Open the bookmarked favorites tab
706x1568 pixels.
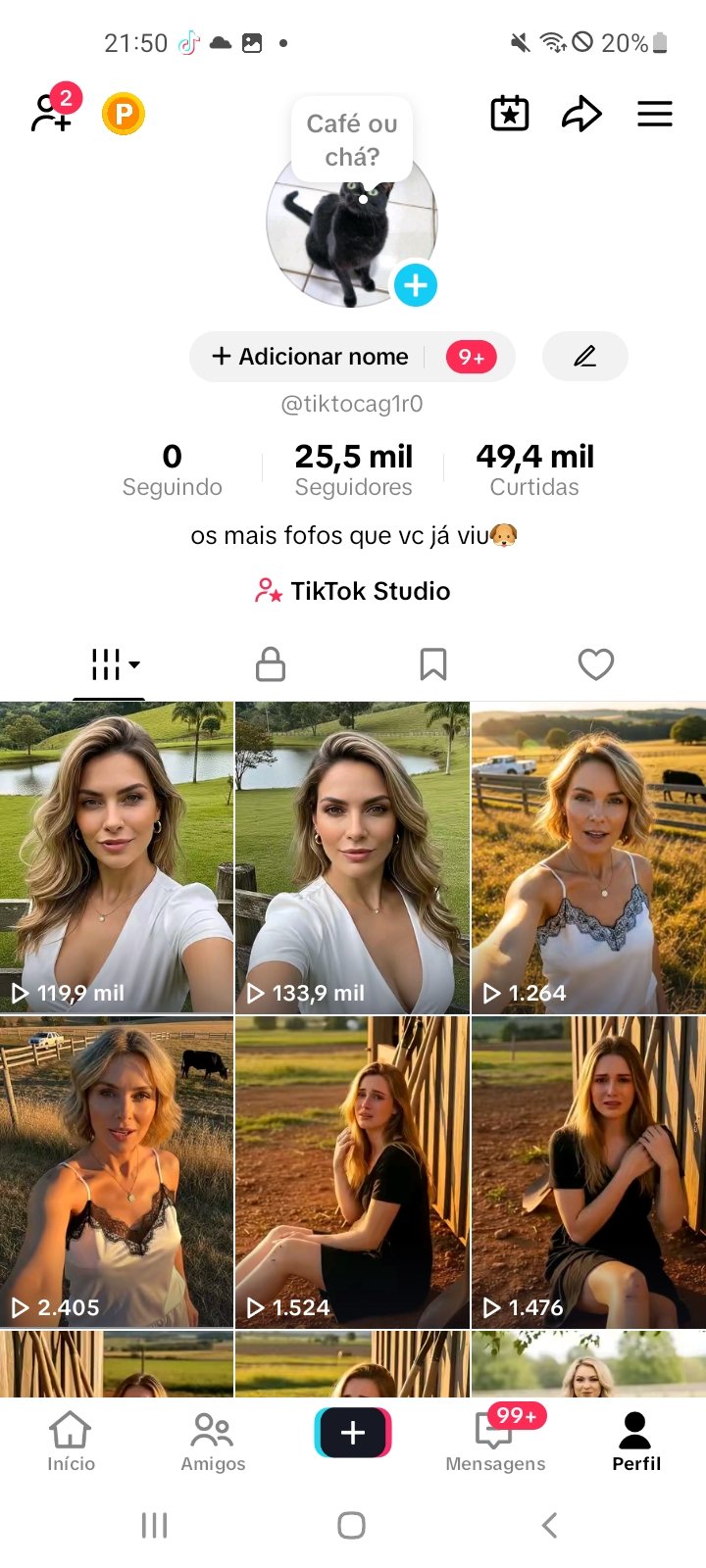point(433,664)
